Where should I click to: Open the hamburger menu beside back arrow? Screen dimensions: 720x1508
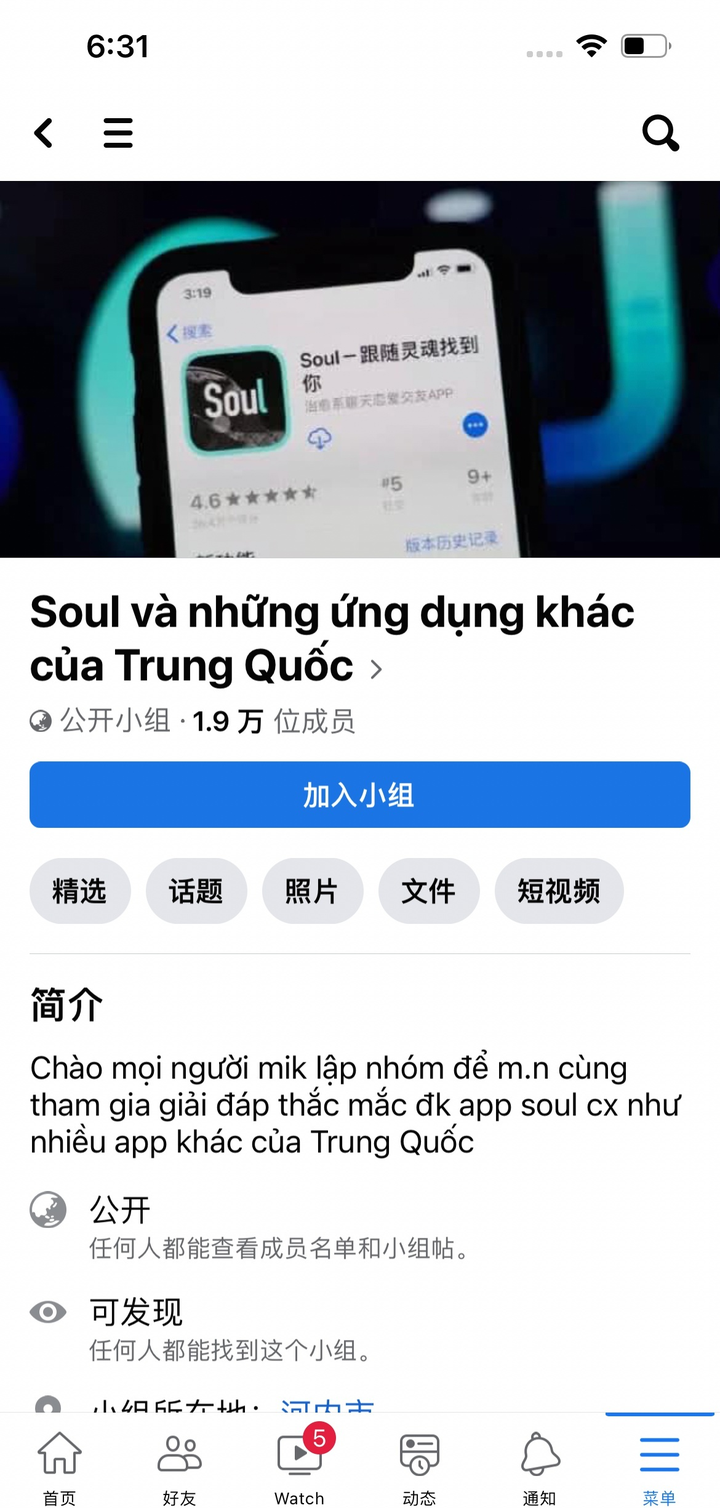coord(118,133)
